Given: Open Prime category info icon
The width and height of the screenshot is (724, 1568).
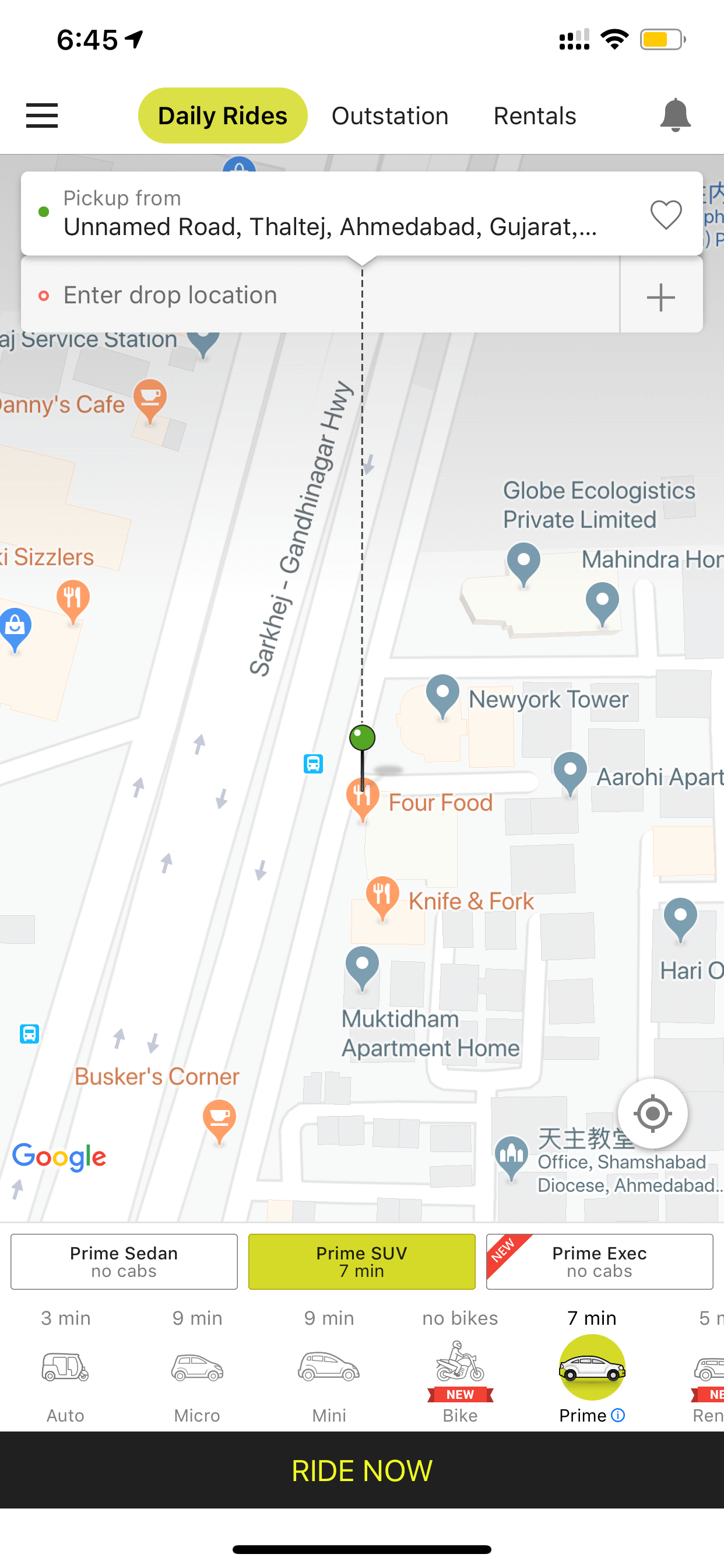Looking at the screenshot, I should pyautogui.click(x=618, y=1415).
